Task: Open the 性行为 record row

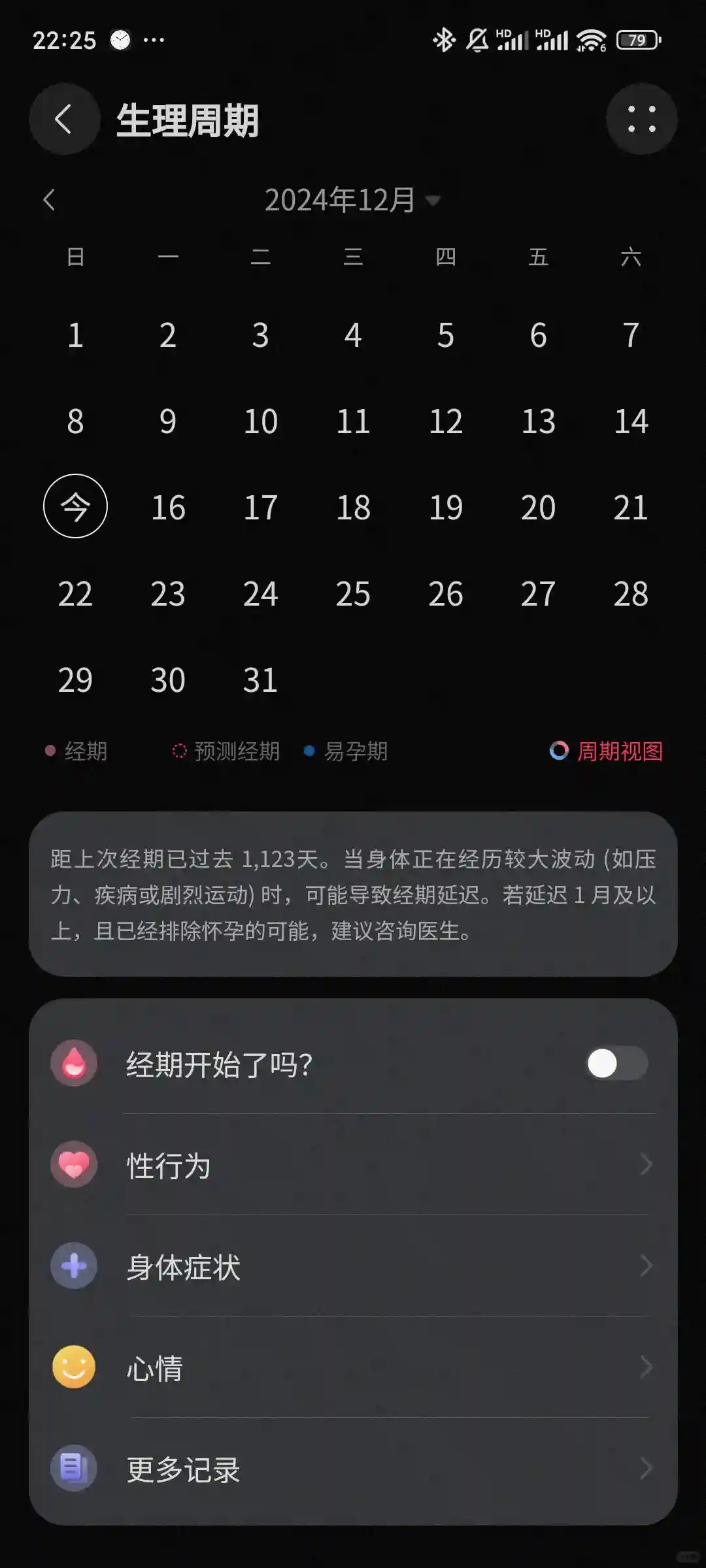Action: 353,1165
